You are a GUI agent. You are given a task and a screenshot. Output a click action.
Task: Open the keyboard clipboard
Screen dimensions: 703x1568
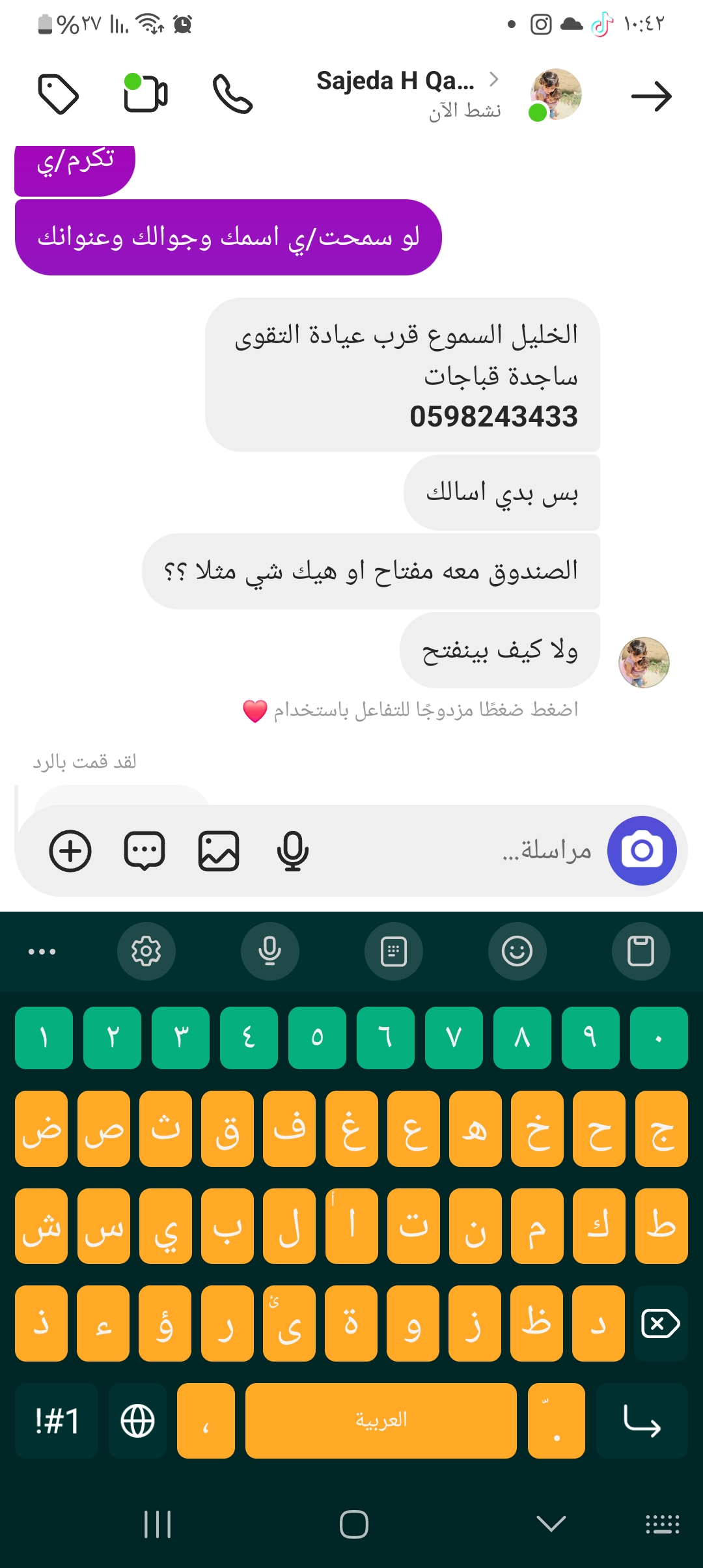641,951
